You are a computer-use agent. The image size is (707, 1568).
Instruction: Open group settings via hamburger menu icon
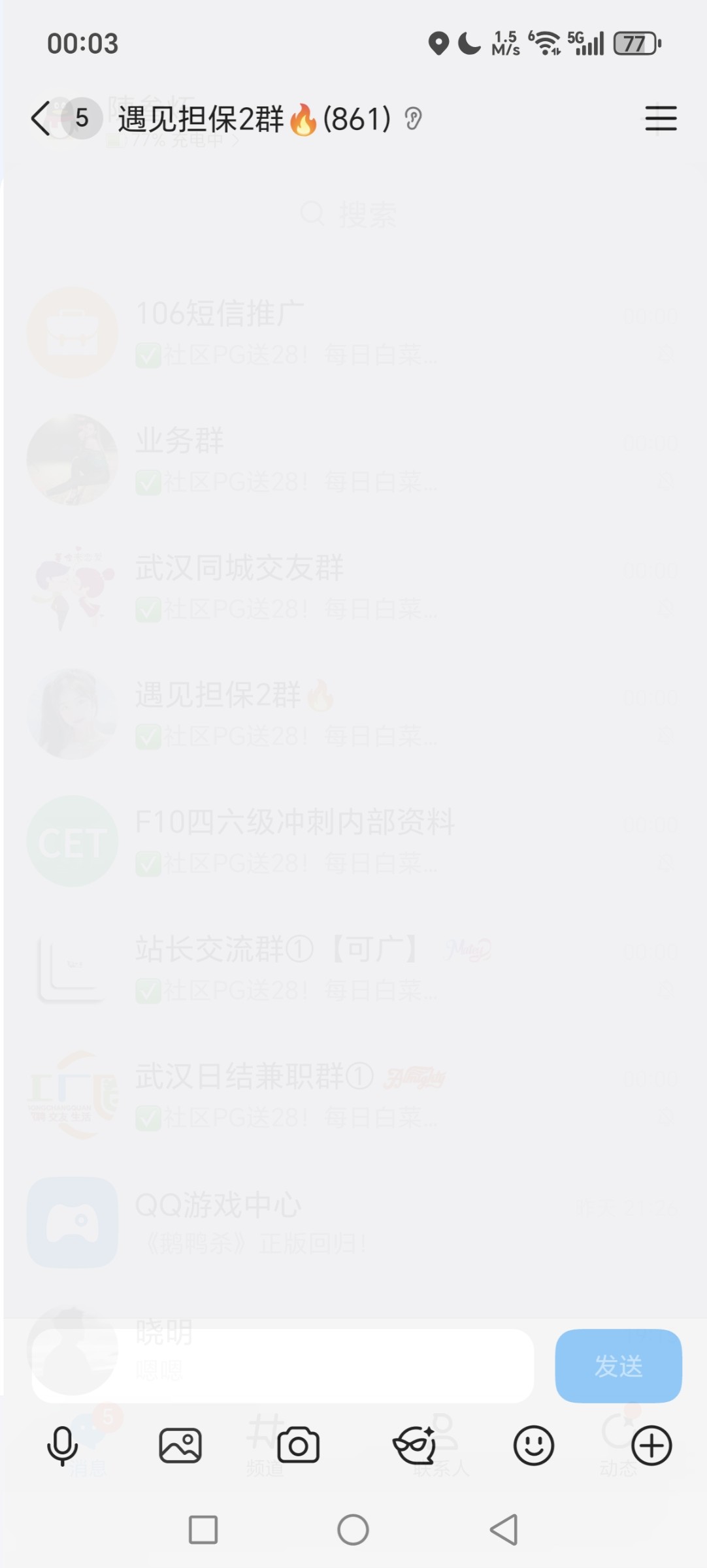click(x=661, y=119)
